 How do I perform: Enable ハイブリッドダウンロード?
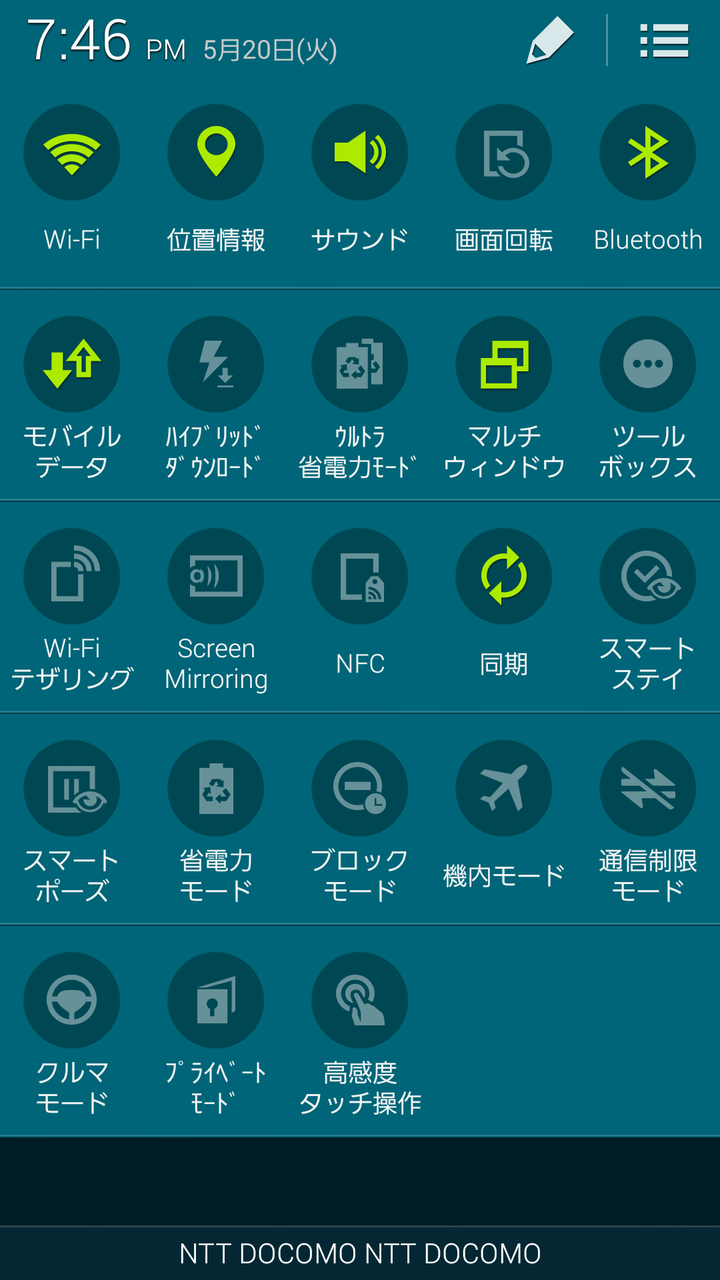(216, 365)
